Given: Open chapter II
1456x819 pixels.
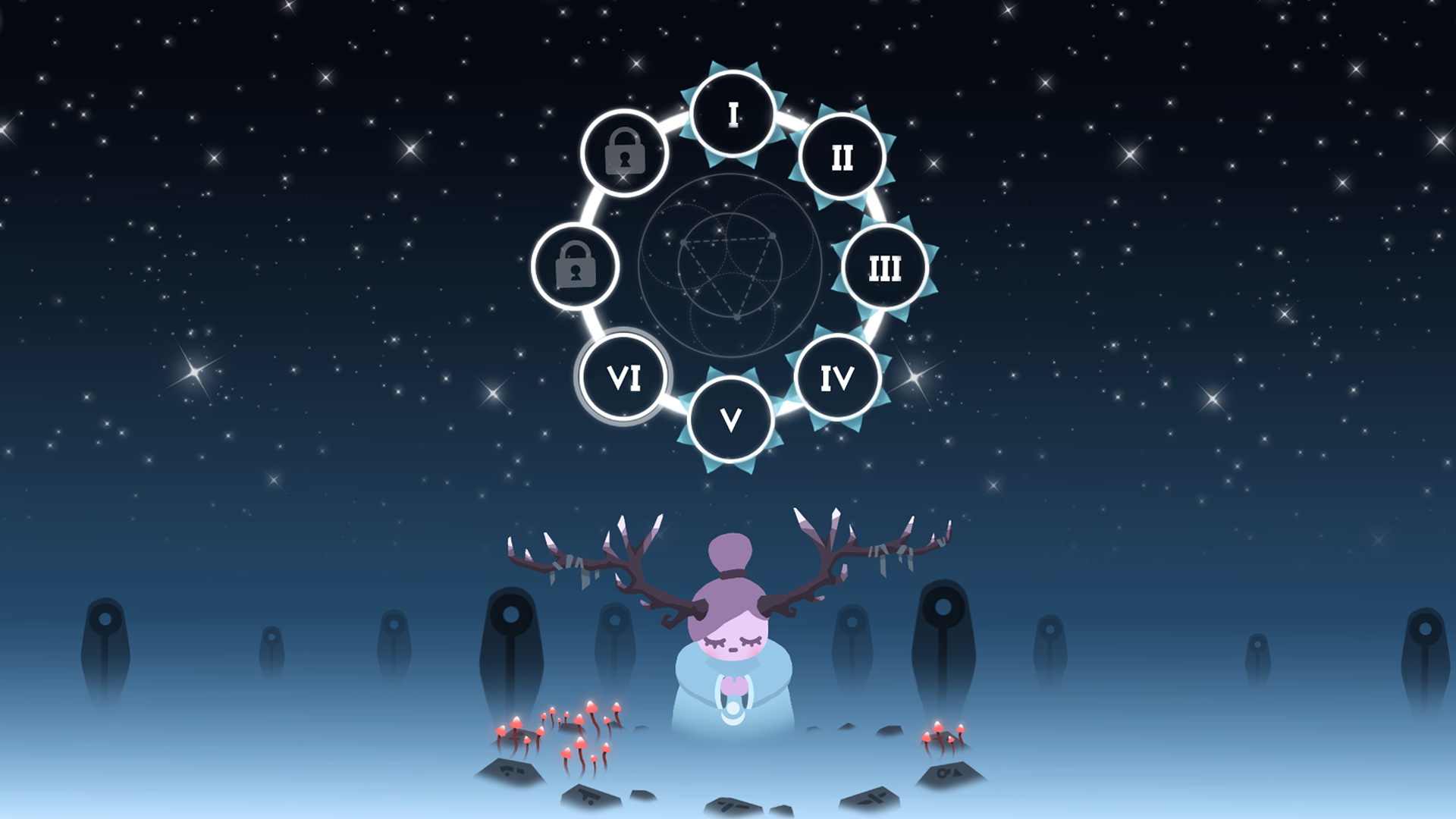Looking at the screenshot, I should (x=842, y=157).
